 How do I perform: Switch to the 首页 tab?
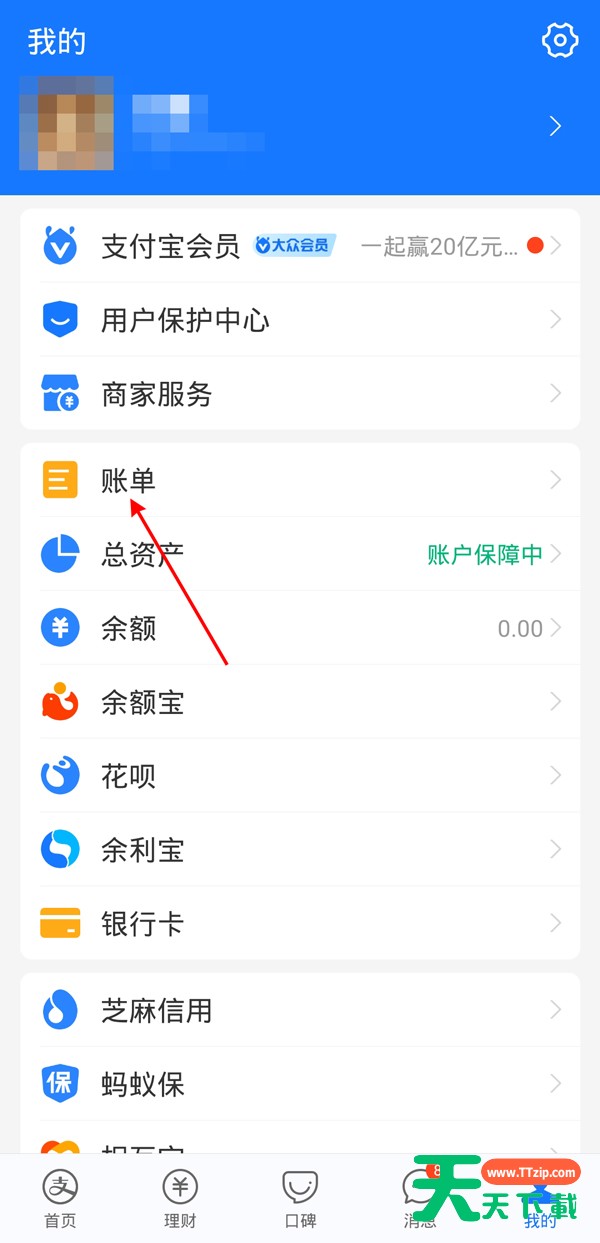coord(60,1198)
